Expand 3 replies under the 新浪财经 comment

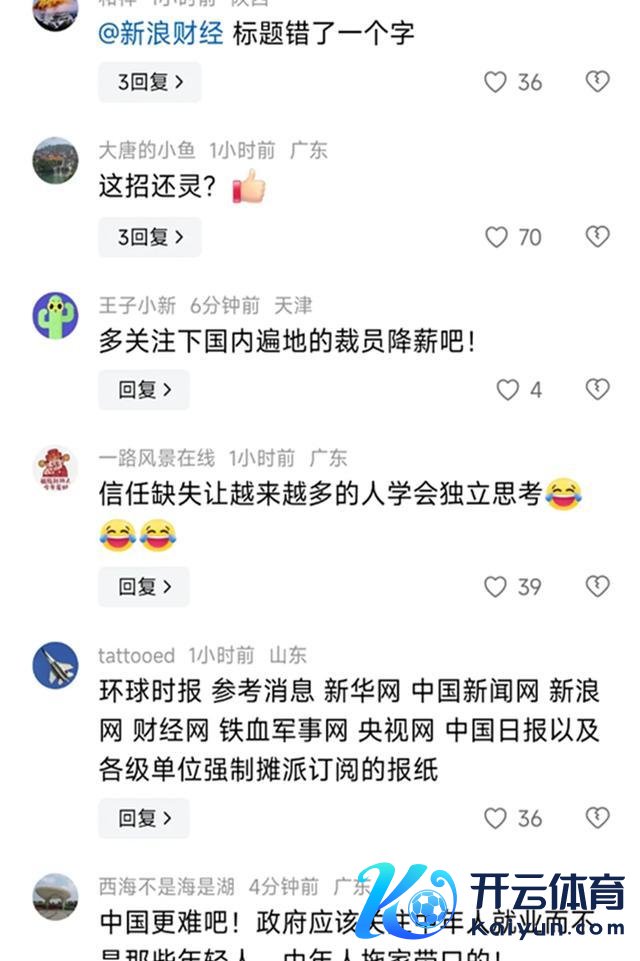[x=150, y=82]
